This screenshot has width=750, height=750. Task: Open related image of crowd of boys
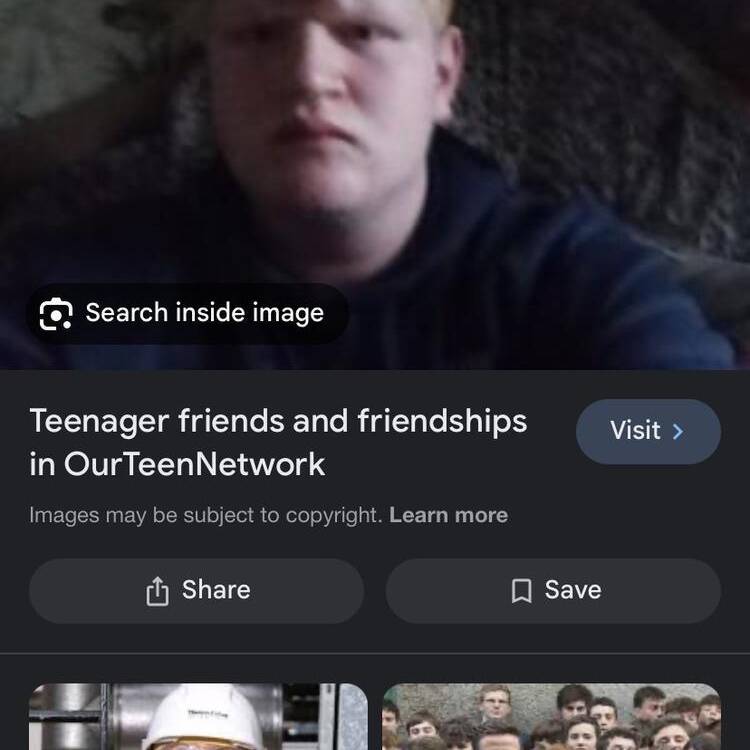pos(551,717)
